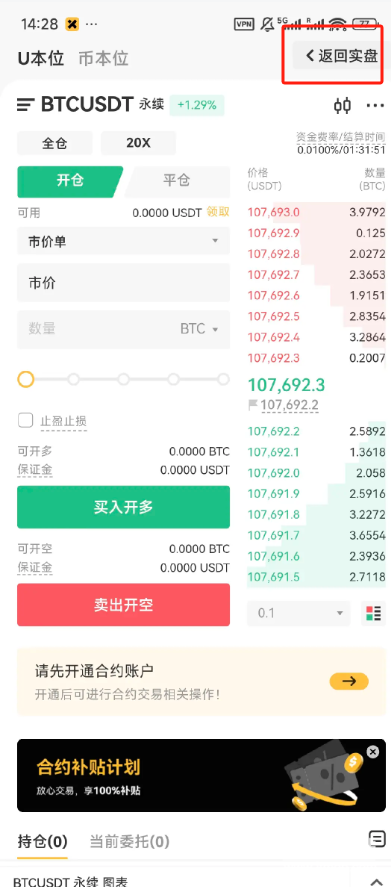Expand the BTCUSDT 永续 图表 panel
391x887 pixels.
(376, 881)
